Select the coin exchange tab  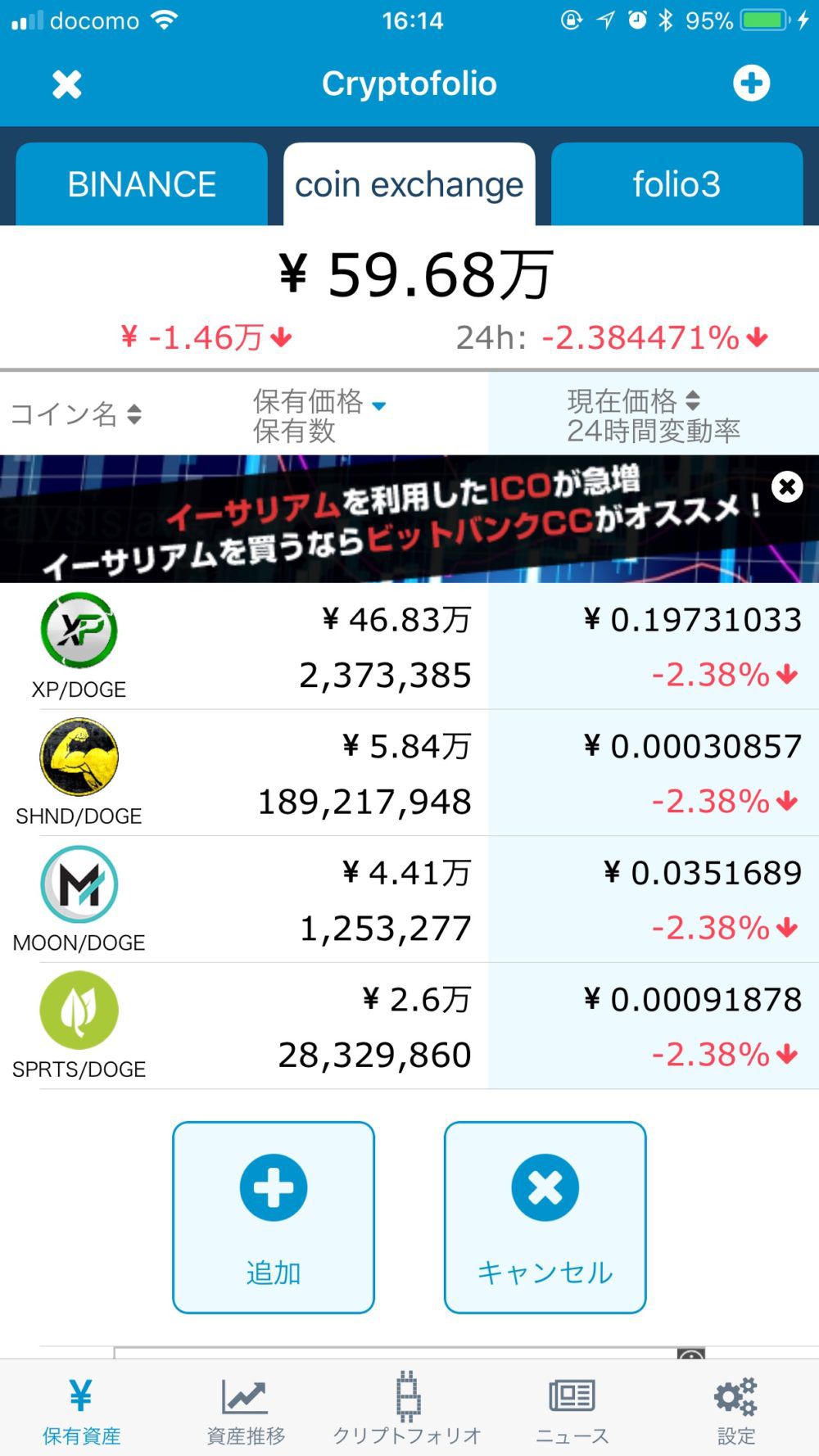tap(409, 184)
